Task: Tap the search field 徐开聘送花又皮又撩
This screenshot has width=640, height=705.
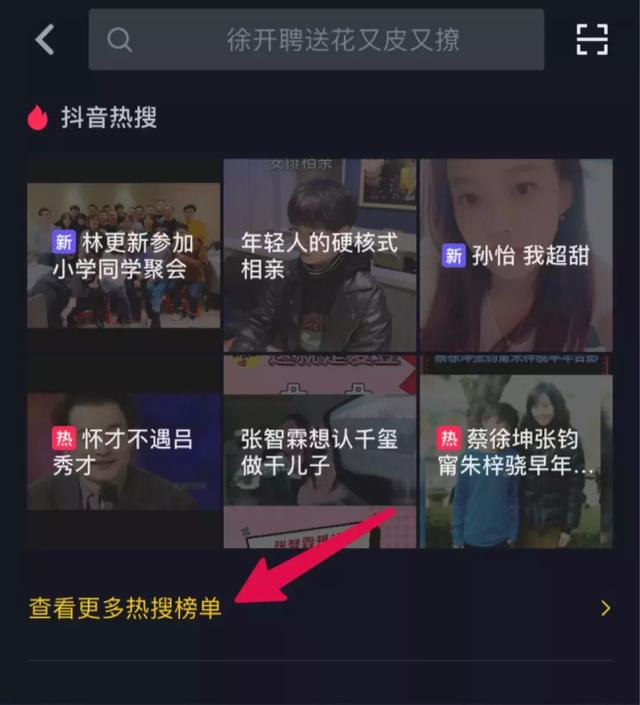Action: [316, 40]
